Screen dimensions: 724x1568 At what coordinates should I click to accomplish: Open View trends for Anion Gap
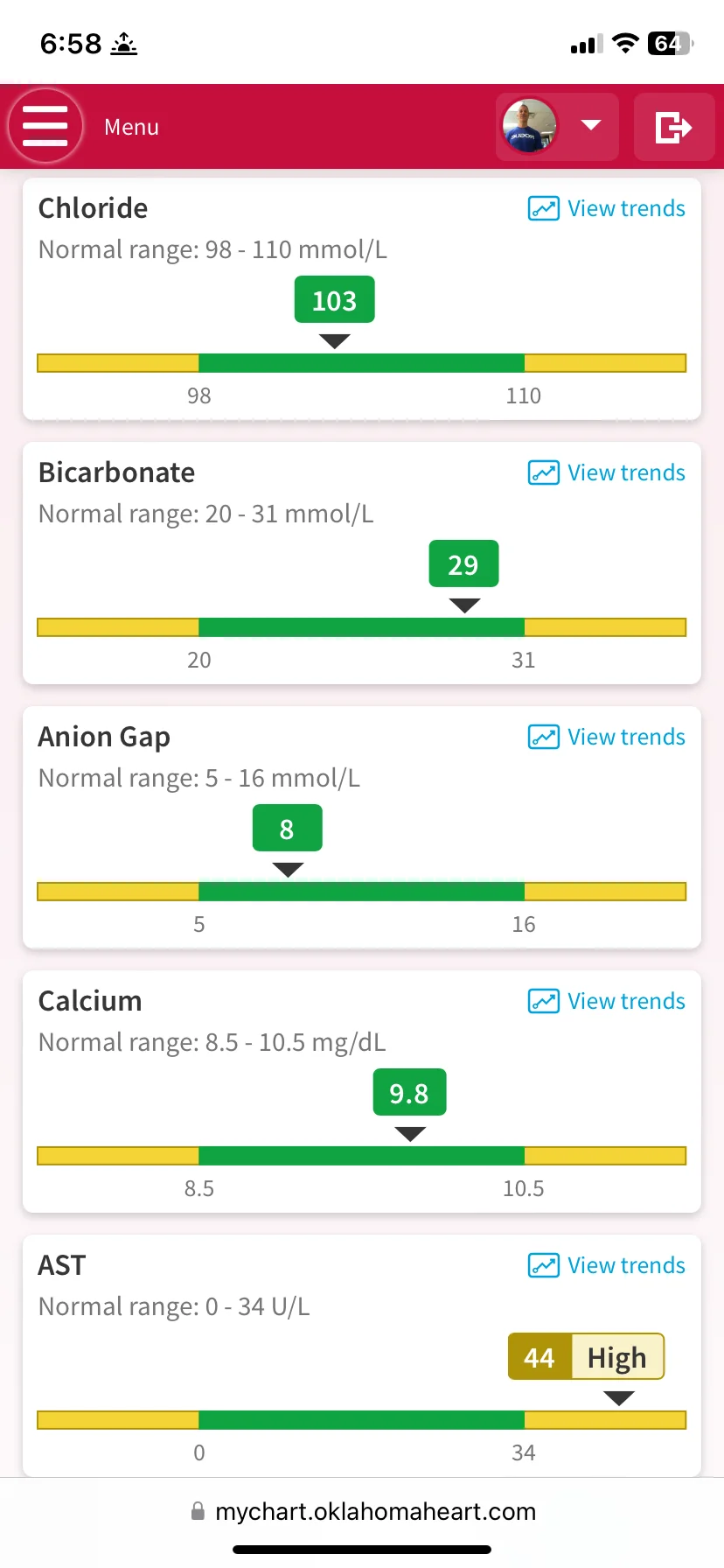(x=606, y=737)
